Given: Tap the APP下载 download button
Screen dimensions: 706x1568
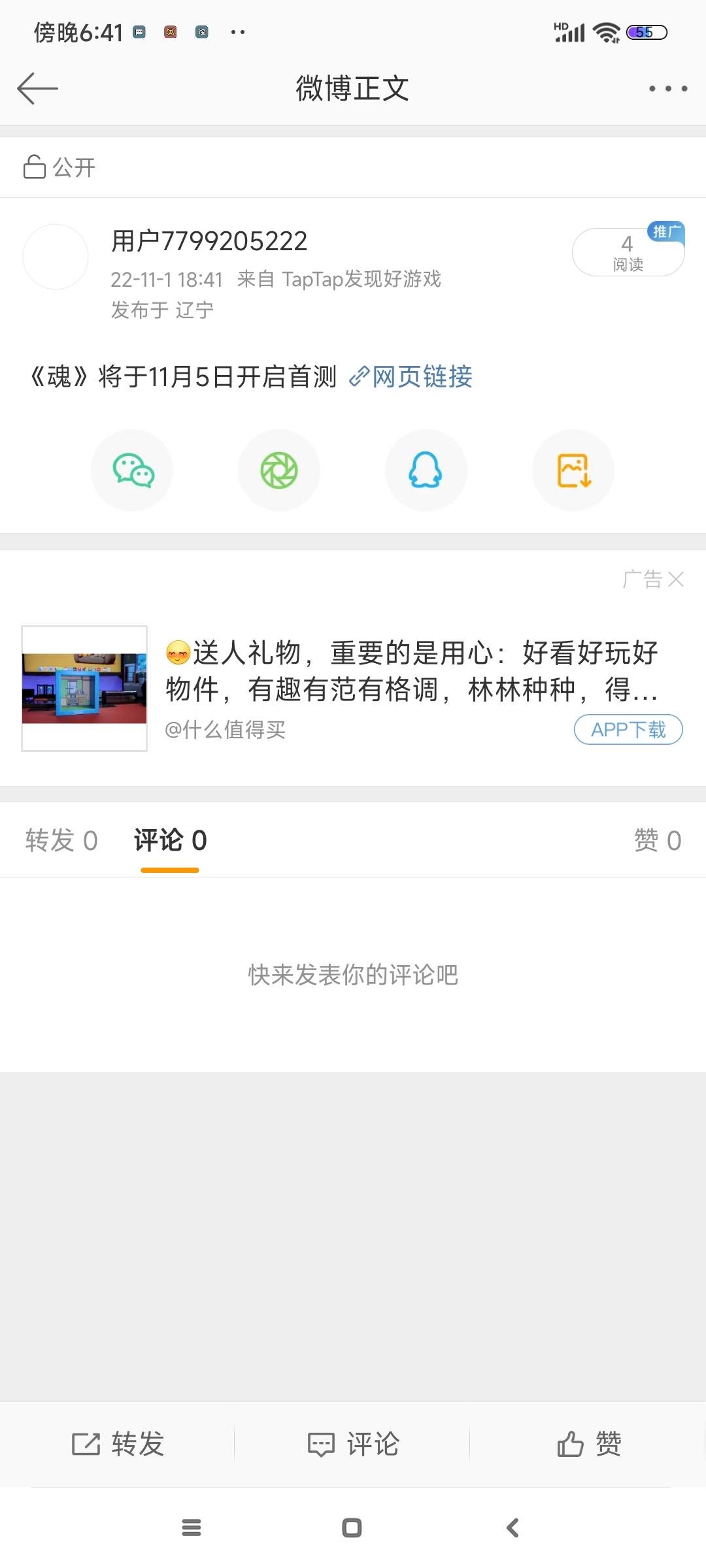Looking at the screenshot, I should [x=627, y=729].
